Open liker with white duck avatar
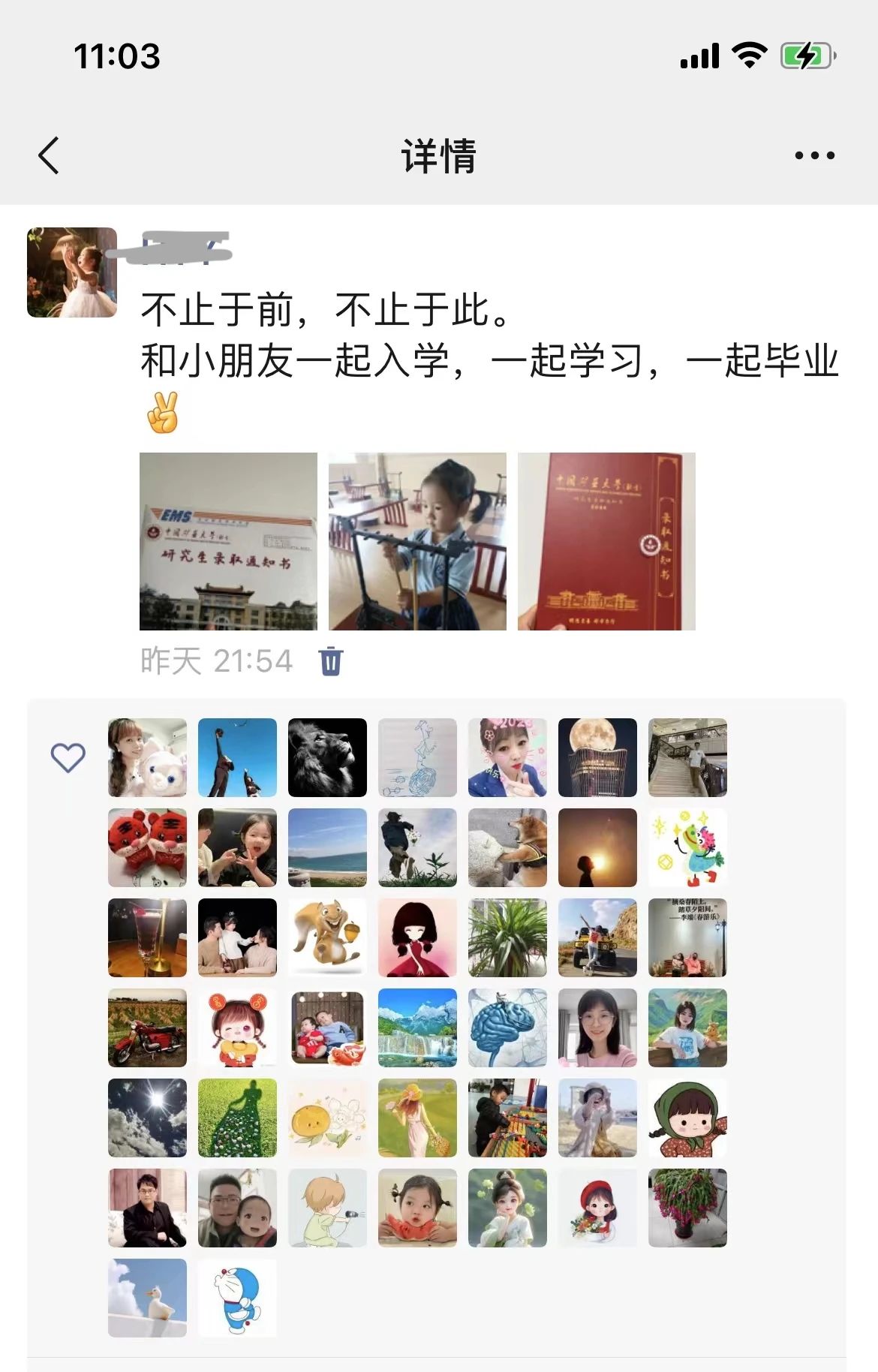 (147, 1298)
